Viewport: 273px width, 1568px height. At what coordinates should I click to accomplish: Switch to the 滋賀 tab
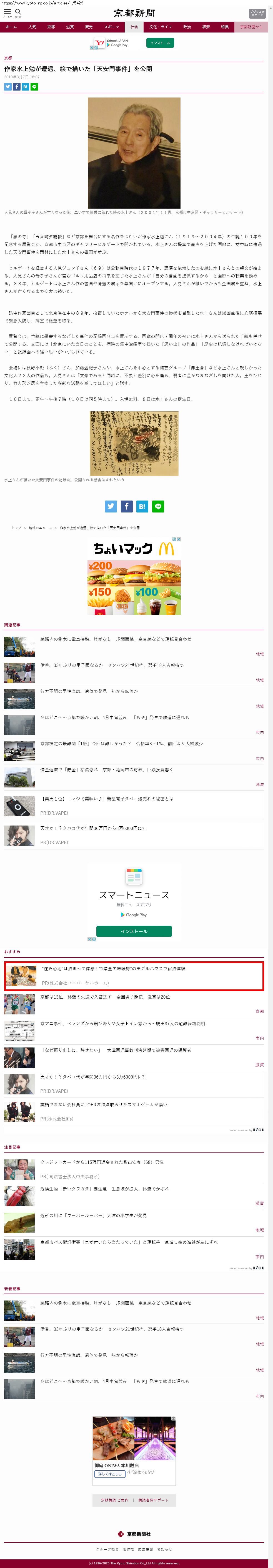pyautogui.click(x=70, y=27)
